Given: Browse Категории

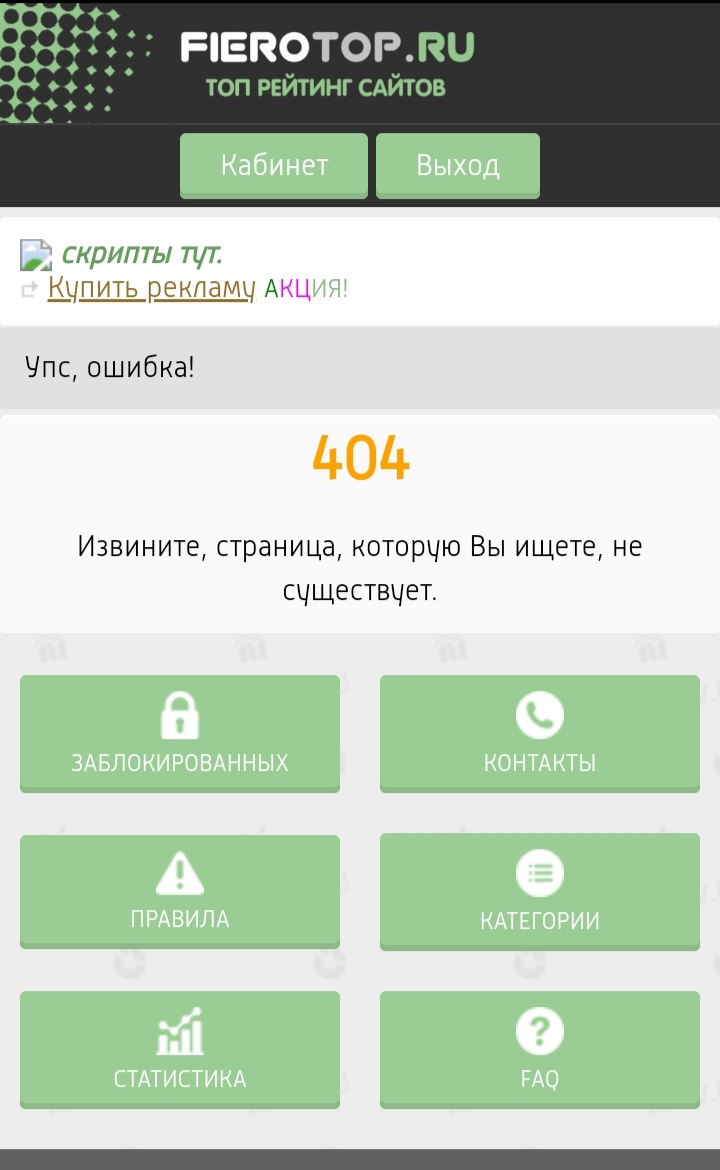Looking at the screenshot, I should click(x=540, y=890).
